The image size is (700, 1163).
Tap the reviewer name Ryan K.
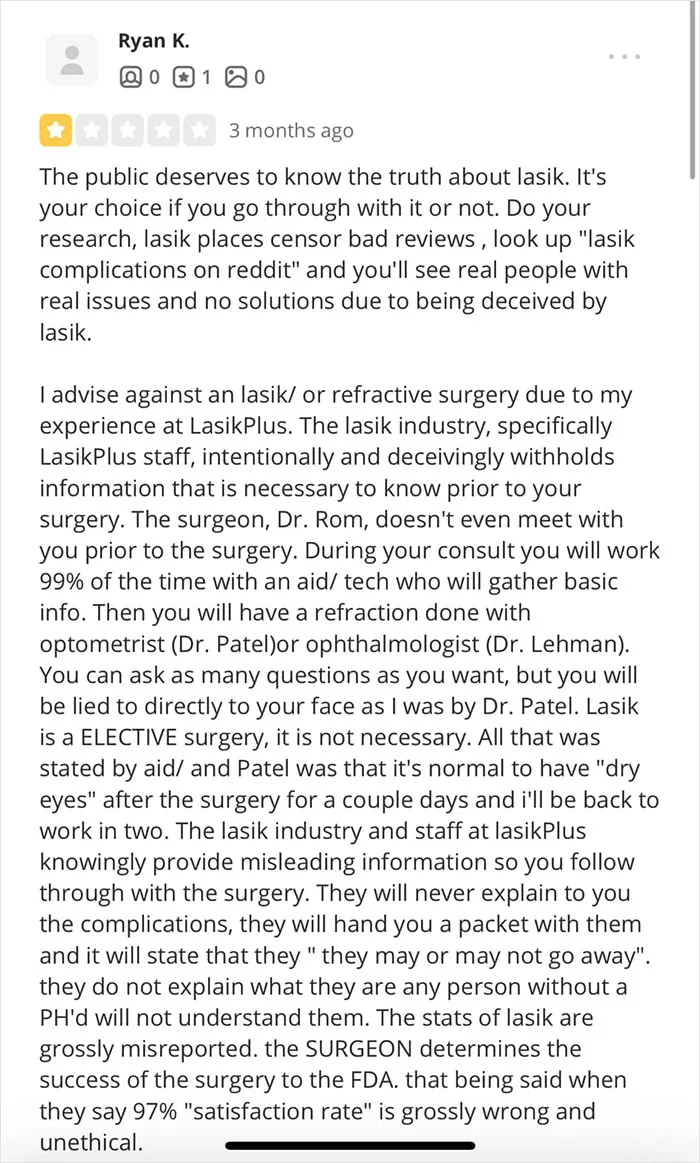[154, 42]
